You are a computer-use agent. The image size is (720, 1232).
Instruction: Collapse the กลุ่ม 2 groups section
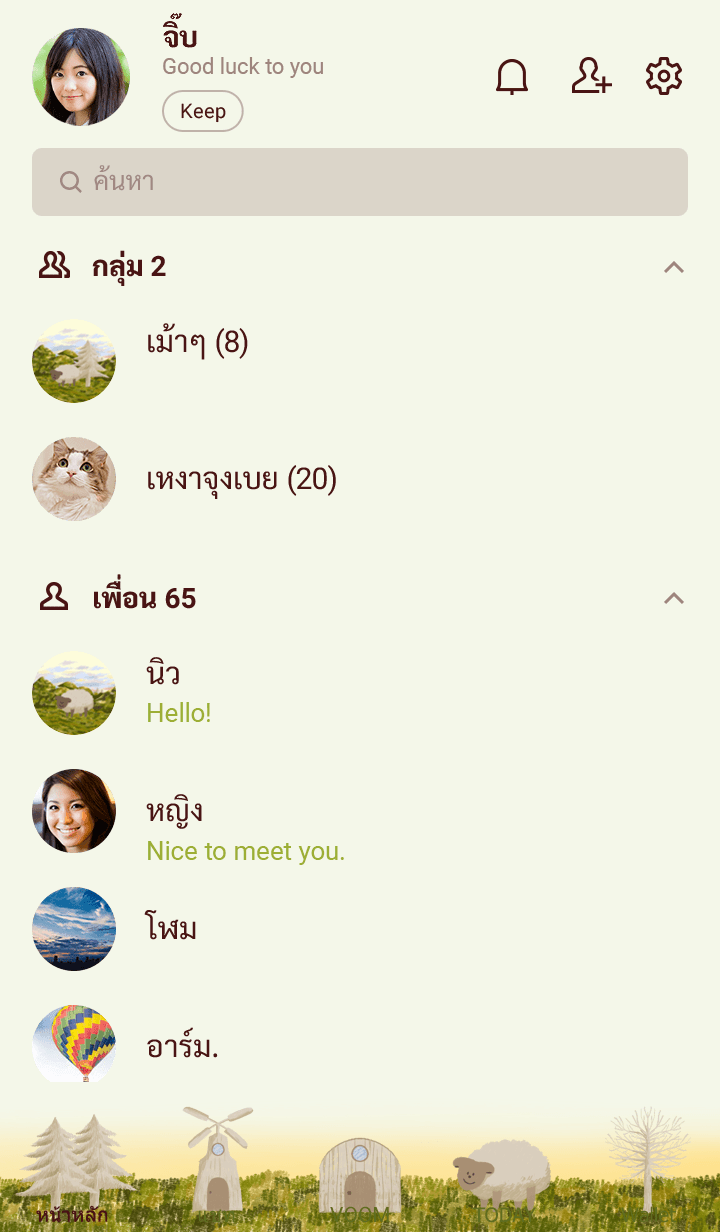[674, 267]
